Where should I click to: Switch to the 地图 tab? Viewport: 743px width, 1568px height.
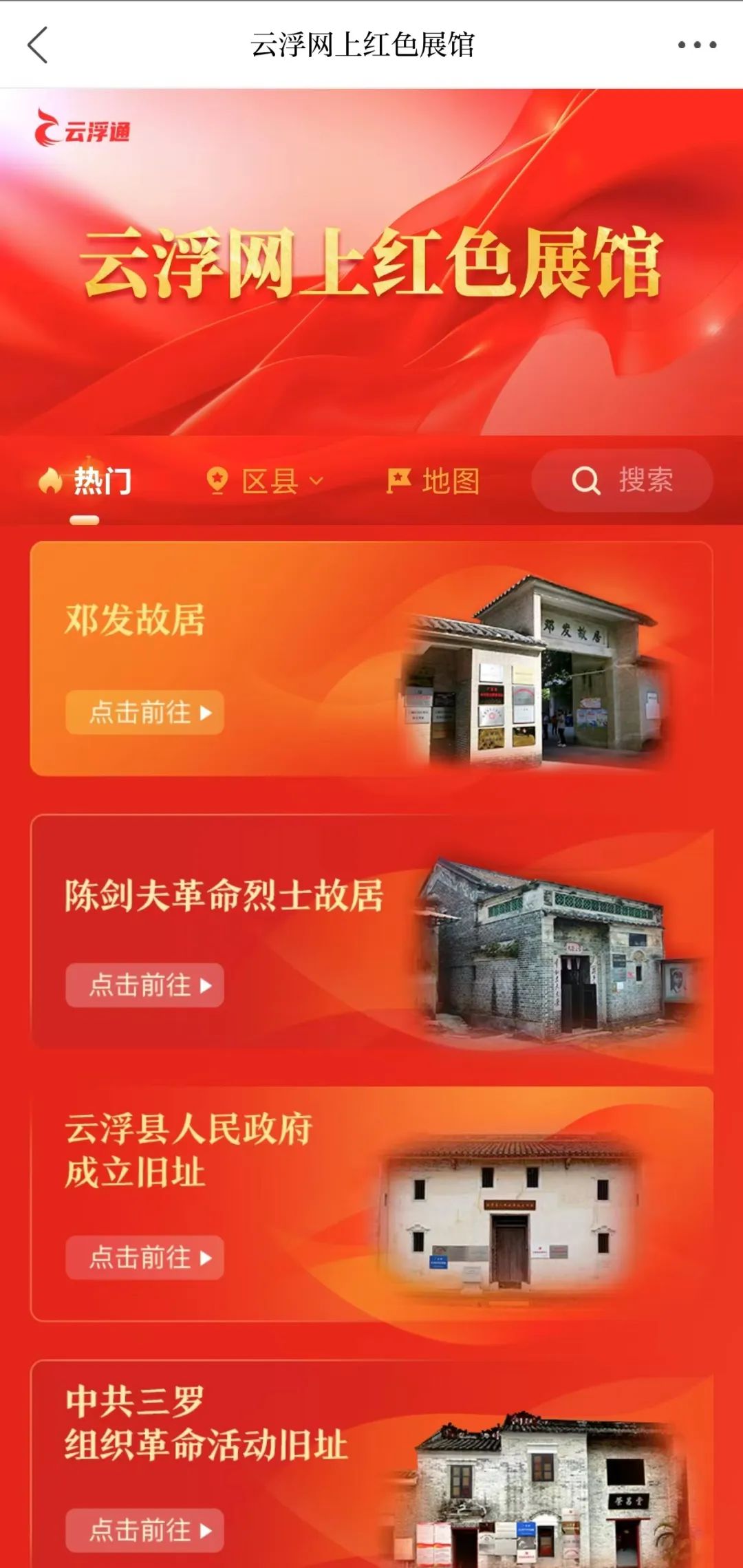[435, 481]
